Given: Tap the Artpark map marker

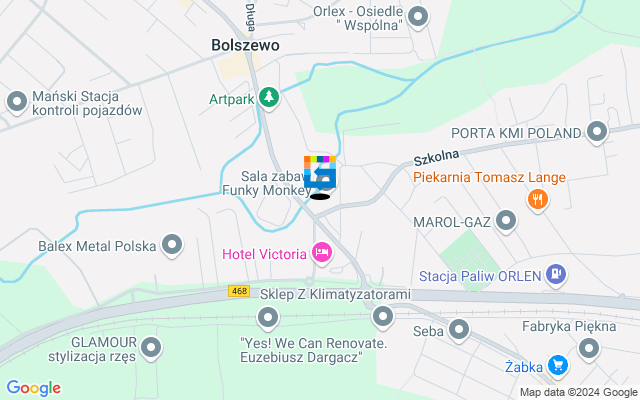Looking at the screenshot, I should 268,98.
